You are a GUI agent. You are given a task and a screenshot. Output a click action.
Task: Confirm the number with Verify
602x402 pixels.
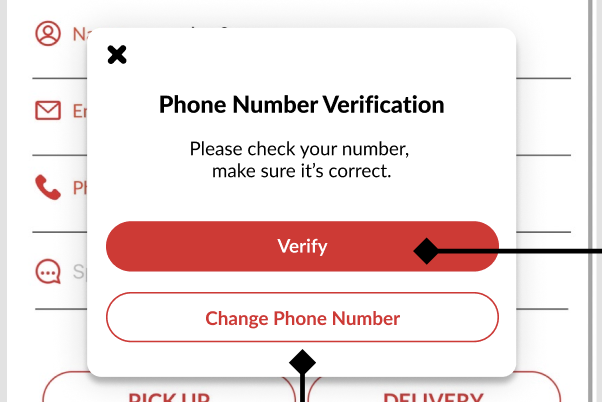point(302,246)
